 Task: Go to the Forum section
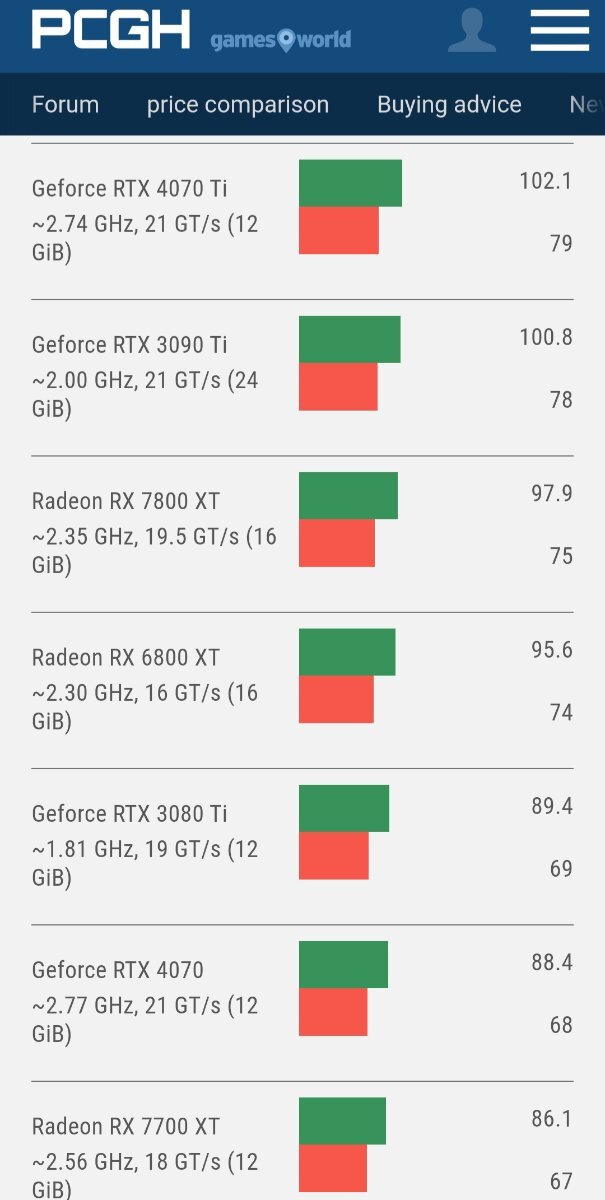(x=65, y=104)
